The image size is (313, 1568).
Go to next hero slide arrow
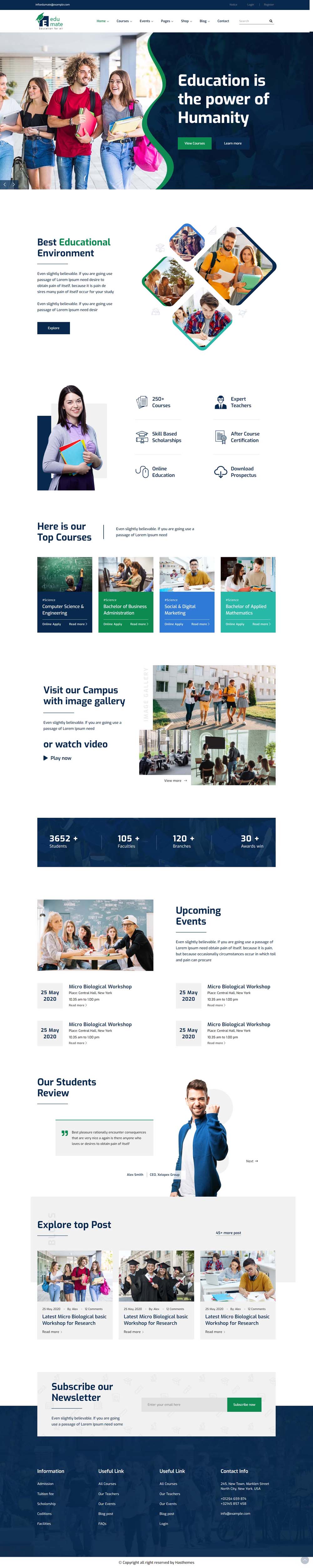point(14,184)
